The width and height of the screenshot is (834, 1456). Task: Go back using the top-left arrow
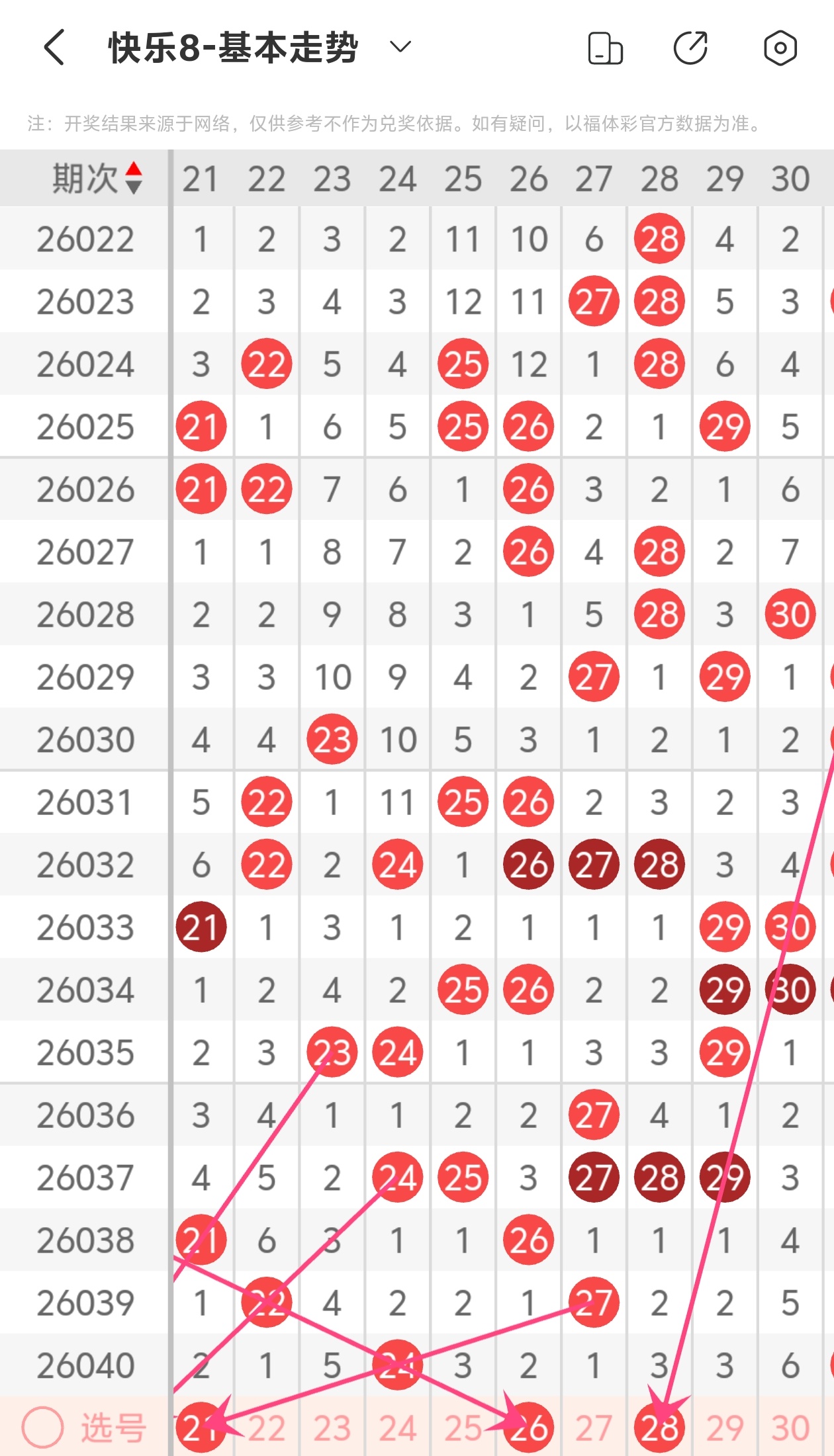[x=54, y=48]
